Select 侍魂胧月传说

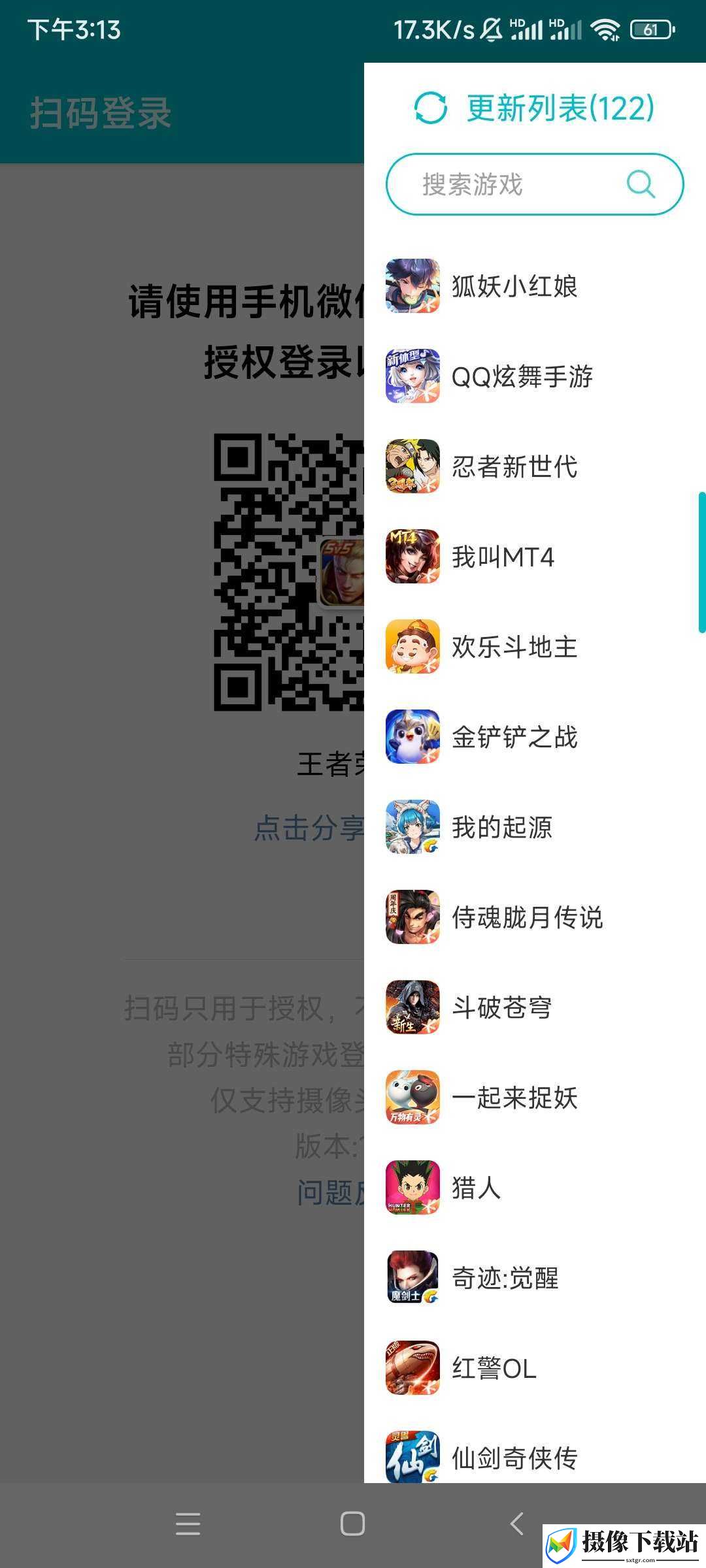coord(535,917)
